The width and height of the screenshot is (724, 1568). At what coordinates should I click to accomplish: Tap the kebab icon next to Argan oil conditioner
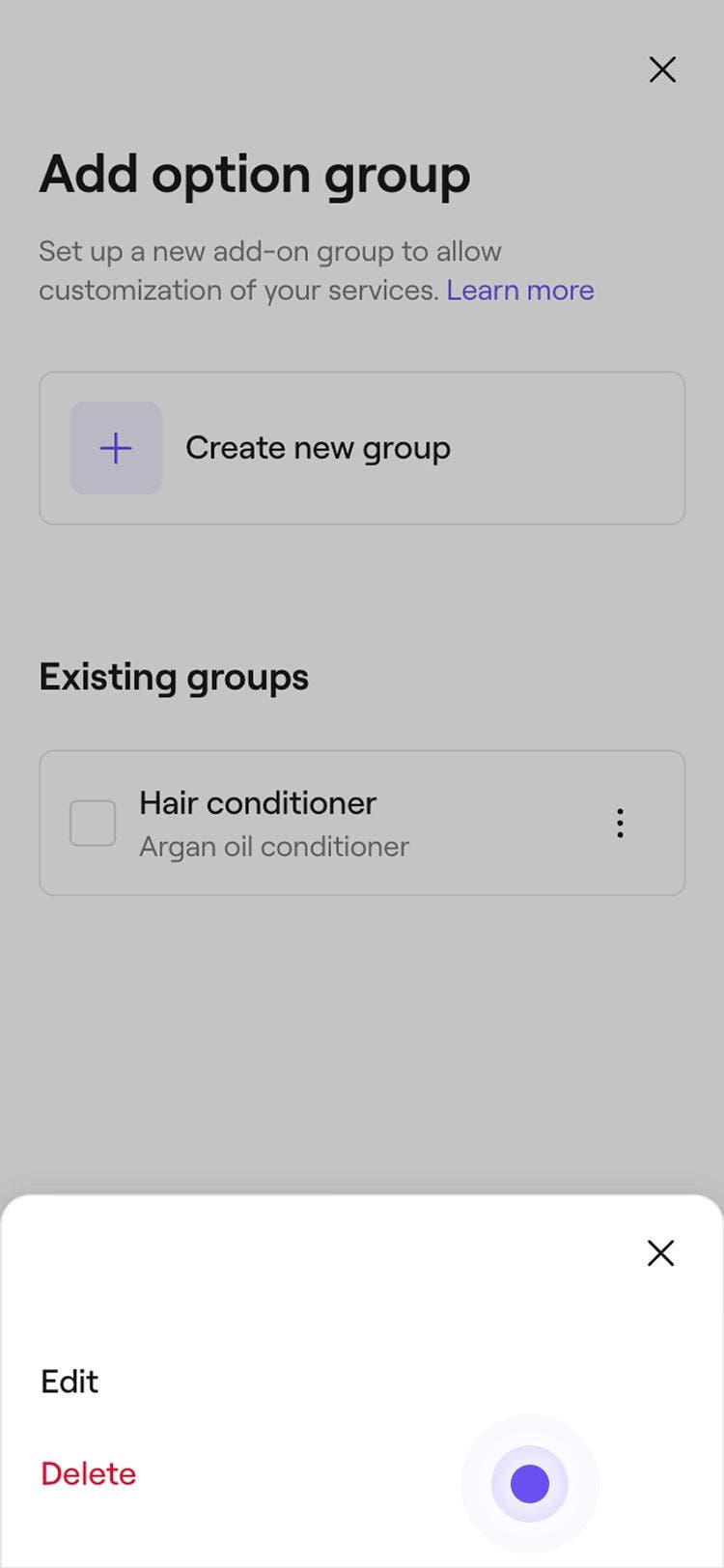pyautogui.click(x=620, y=823)
